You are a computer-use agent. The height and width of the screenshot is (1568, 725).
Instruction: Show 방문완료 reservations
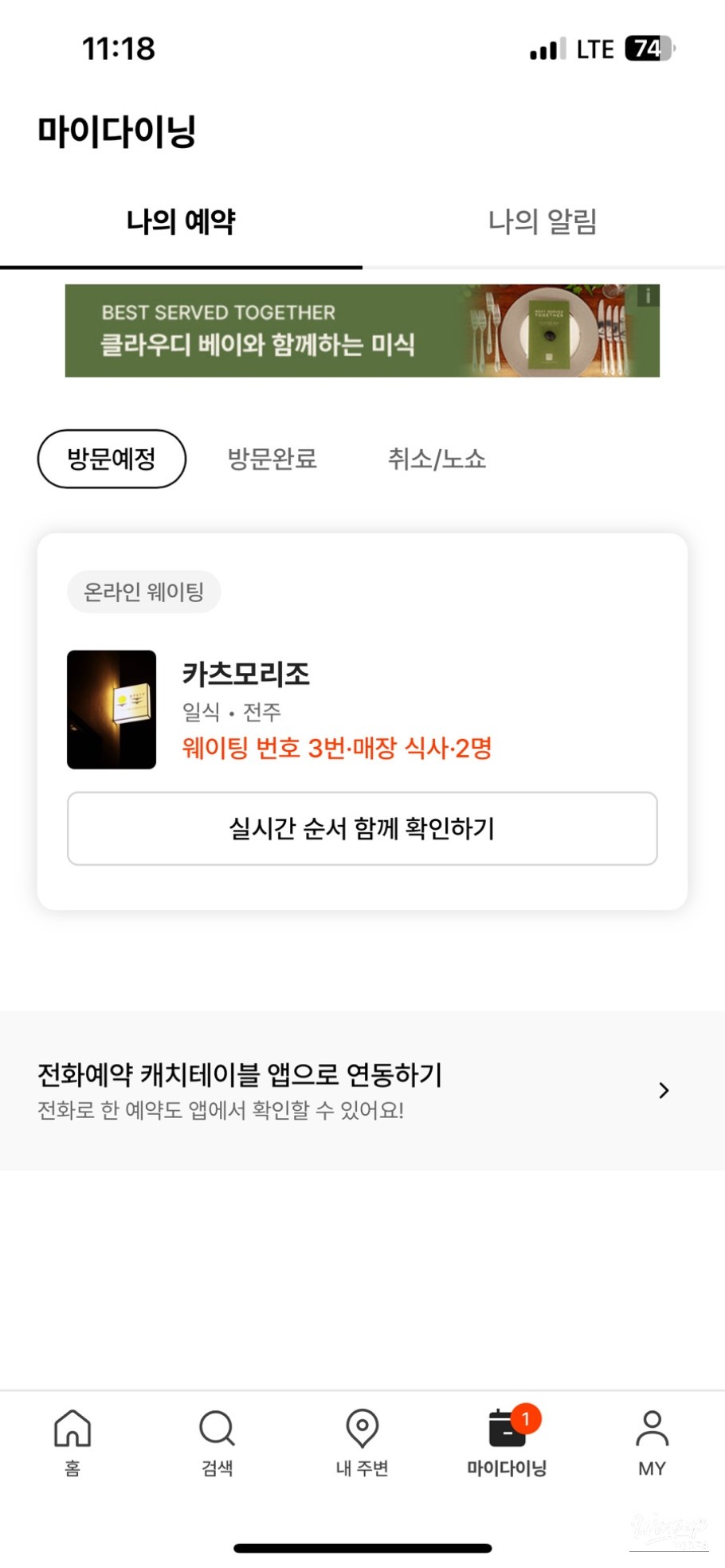272,459
